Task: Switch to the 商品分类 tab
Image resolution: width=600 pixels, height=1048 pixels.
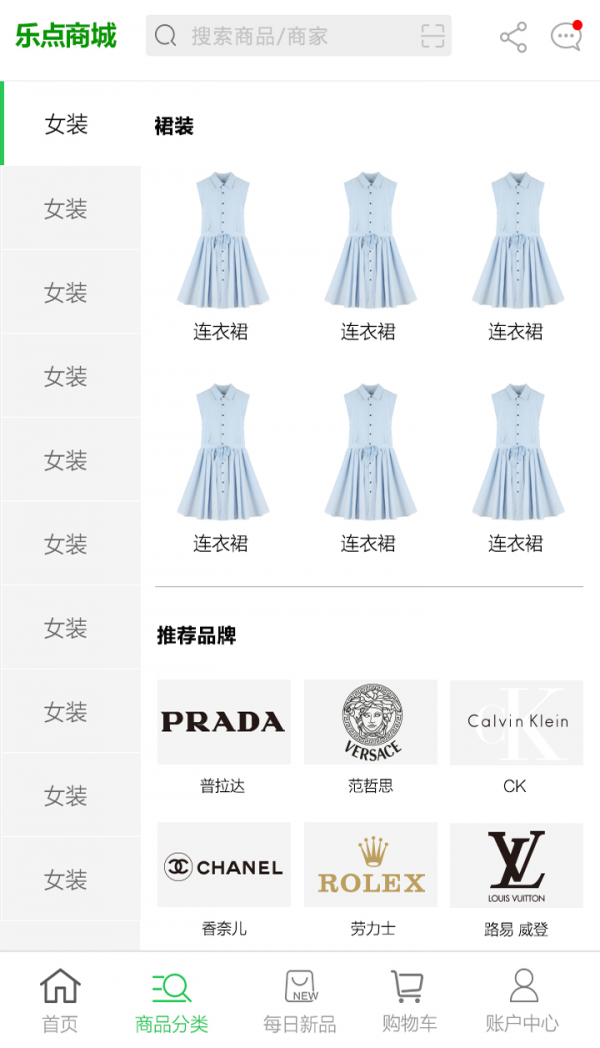Action: point(172,1000)
